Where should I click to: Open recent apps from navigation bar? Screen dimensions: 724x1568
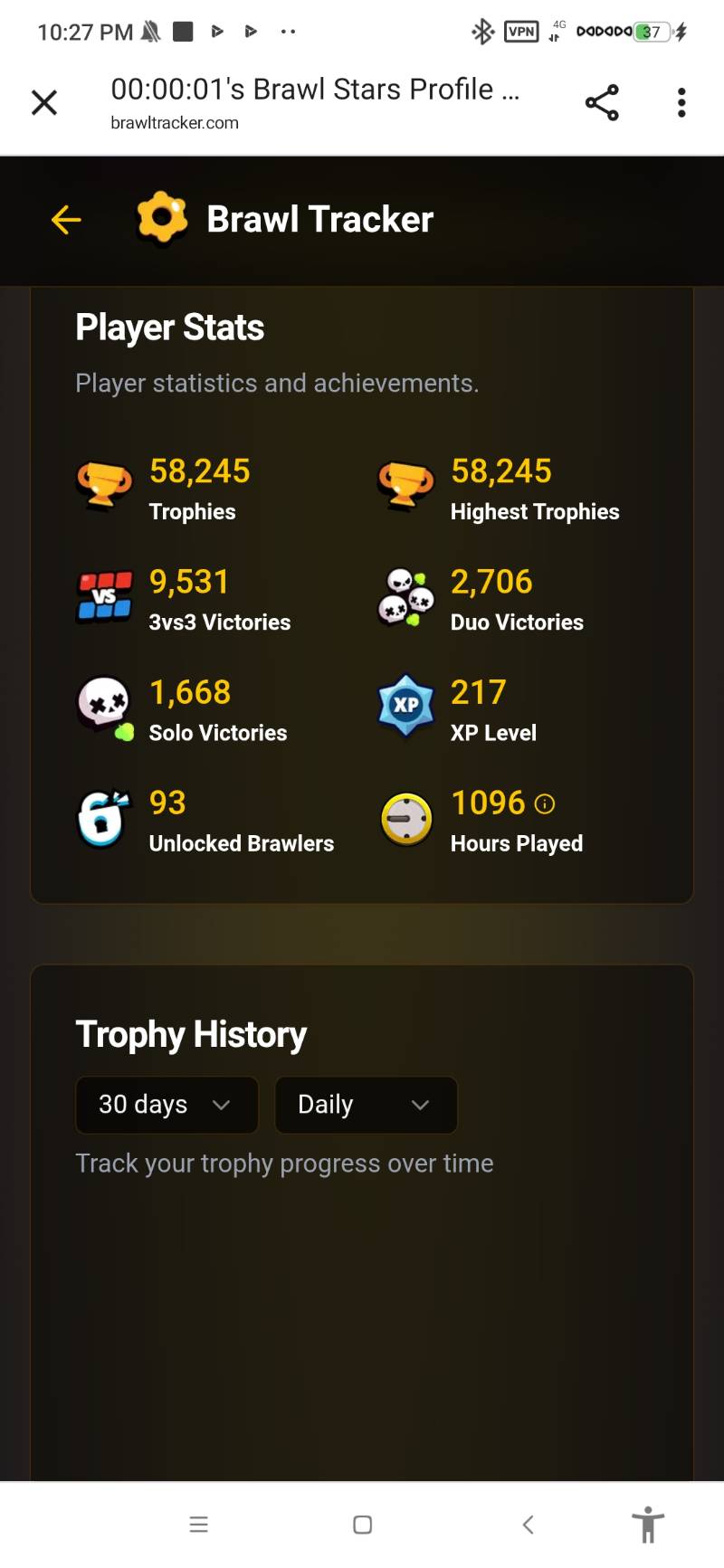(x=199, y=1525)
